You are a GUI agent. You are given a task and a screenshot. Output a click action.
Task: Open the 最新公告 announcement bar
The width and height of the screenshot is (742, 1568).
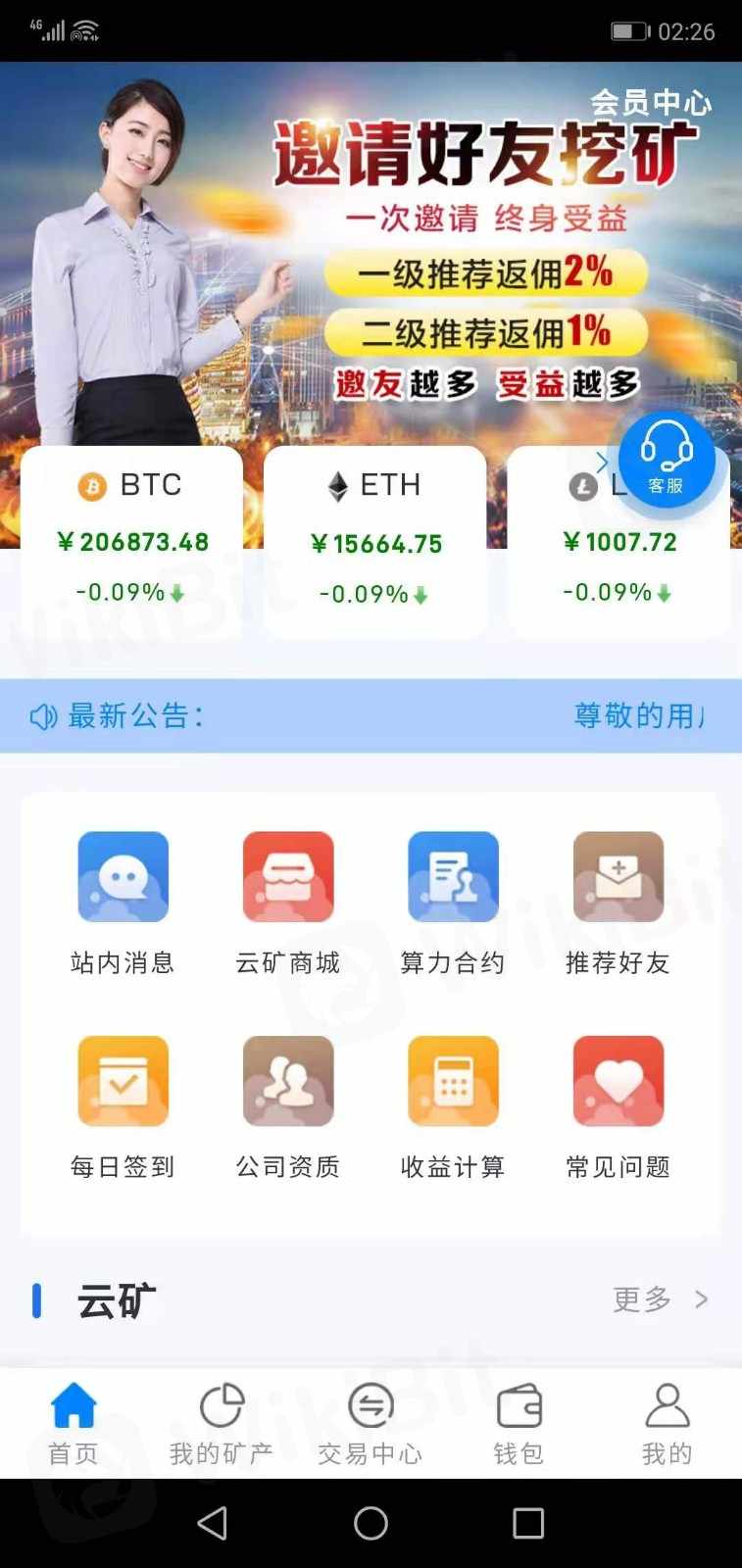(371, 715)
